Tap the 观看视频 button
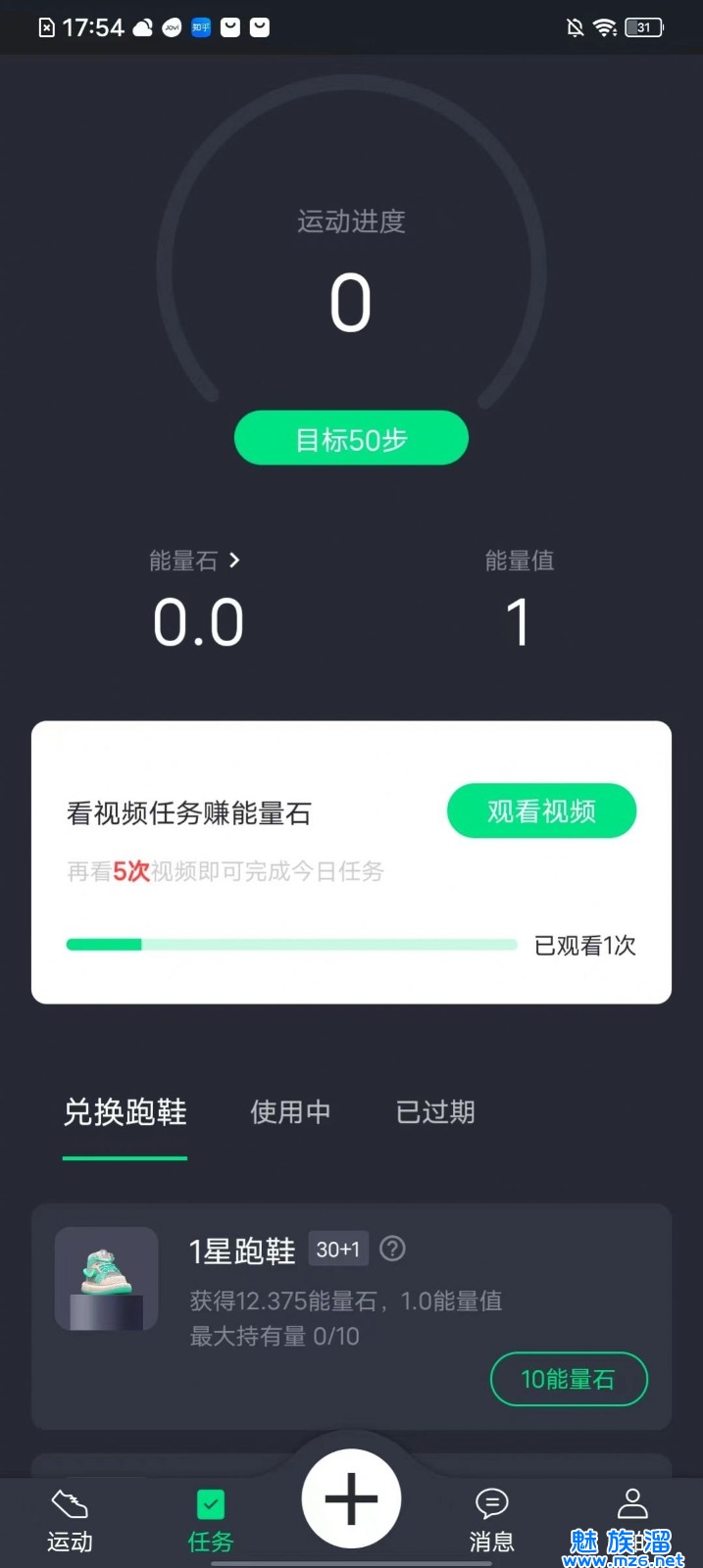The height and width of the screenshot is (1568, 703). click(x=541, y=810)
